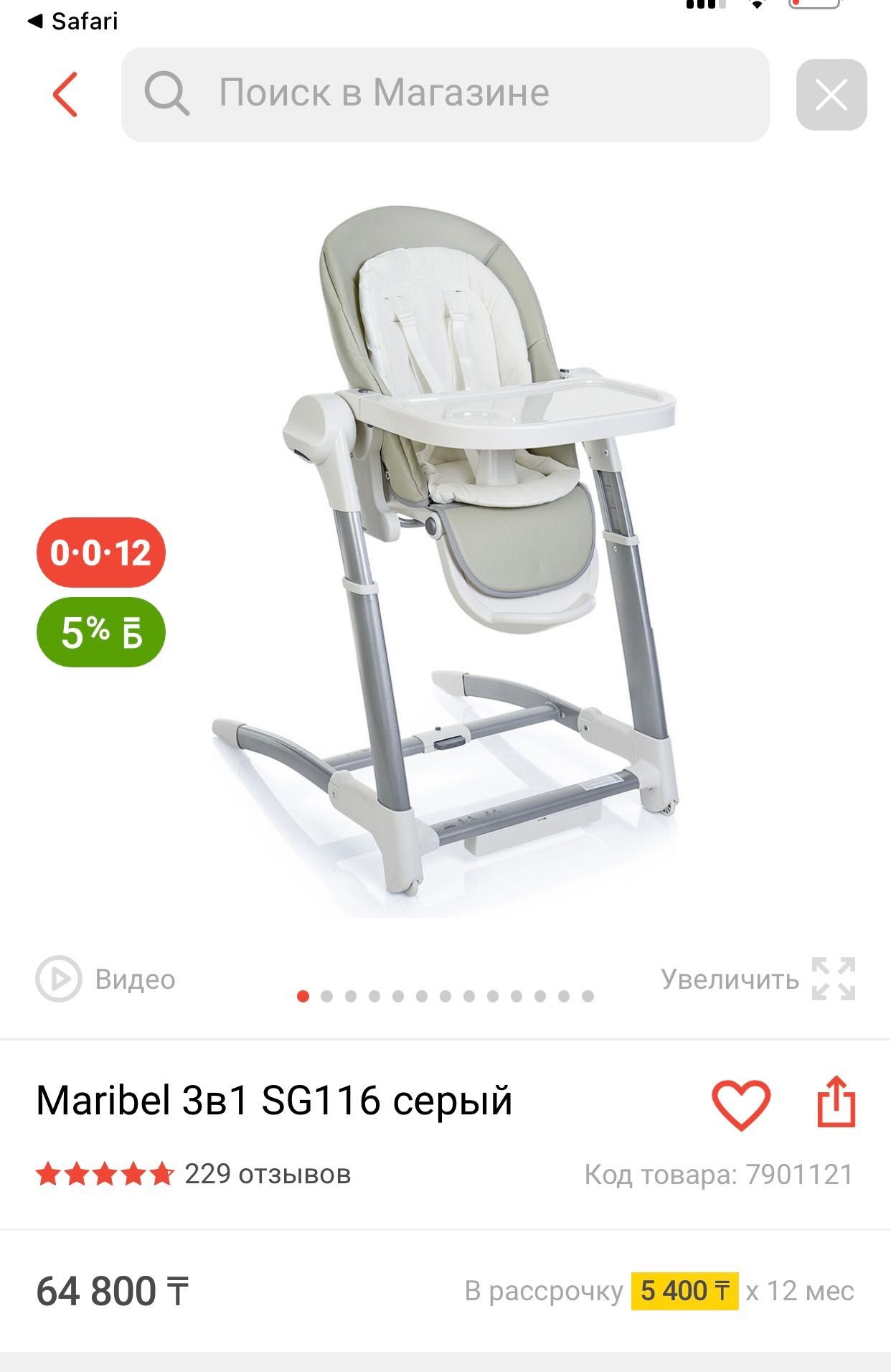Tap the Поиск в Магазине search field
The height and width of the screenshot is (1372, 891).
point(445,94)
